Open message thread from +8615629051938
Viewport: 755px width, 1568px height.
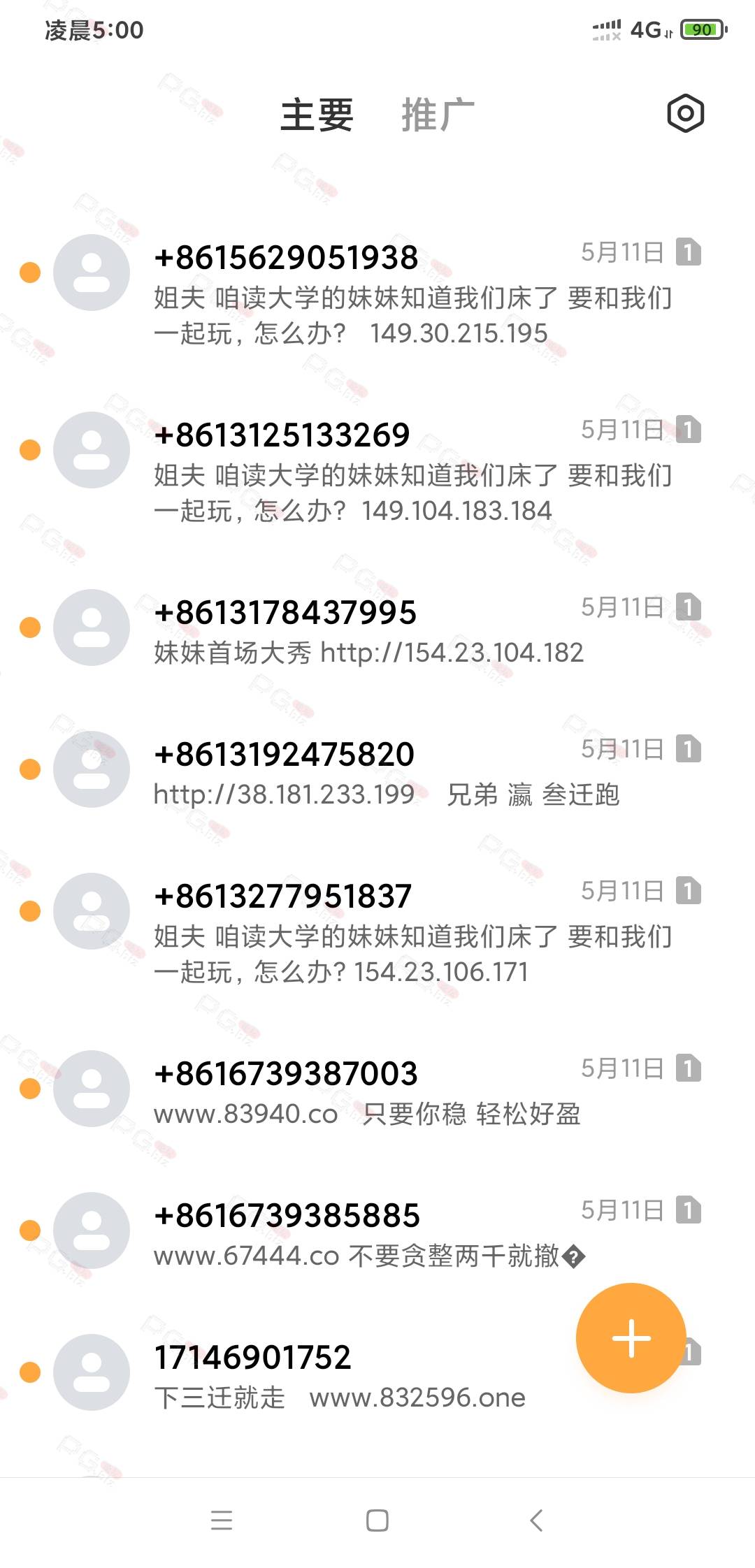[x=377, y=291]
